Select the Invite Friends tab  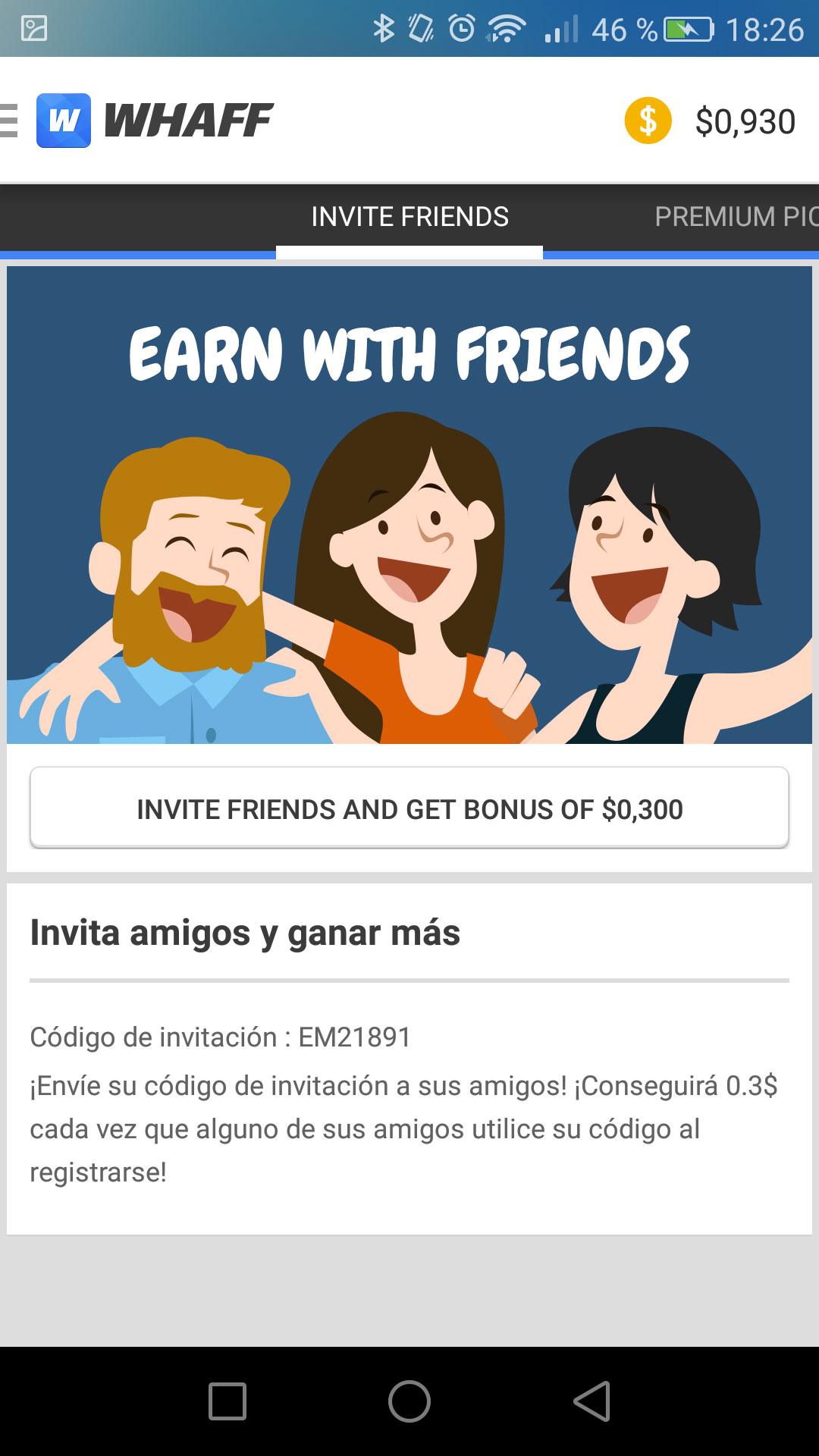click(x=409, y=217)
